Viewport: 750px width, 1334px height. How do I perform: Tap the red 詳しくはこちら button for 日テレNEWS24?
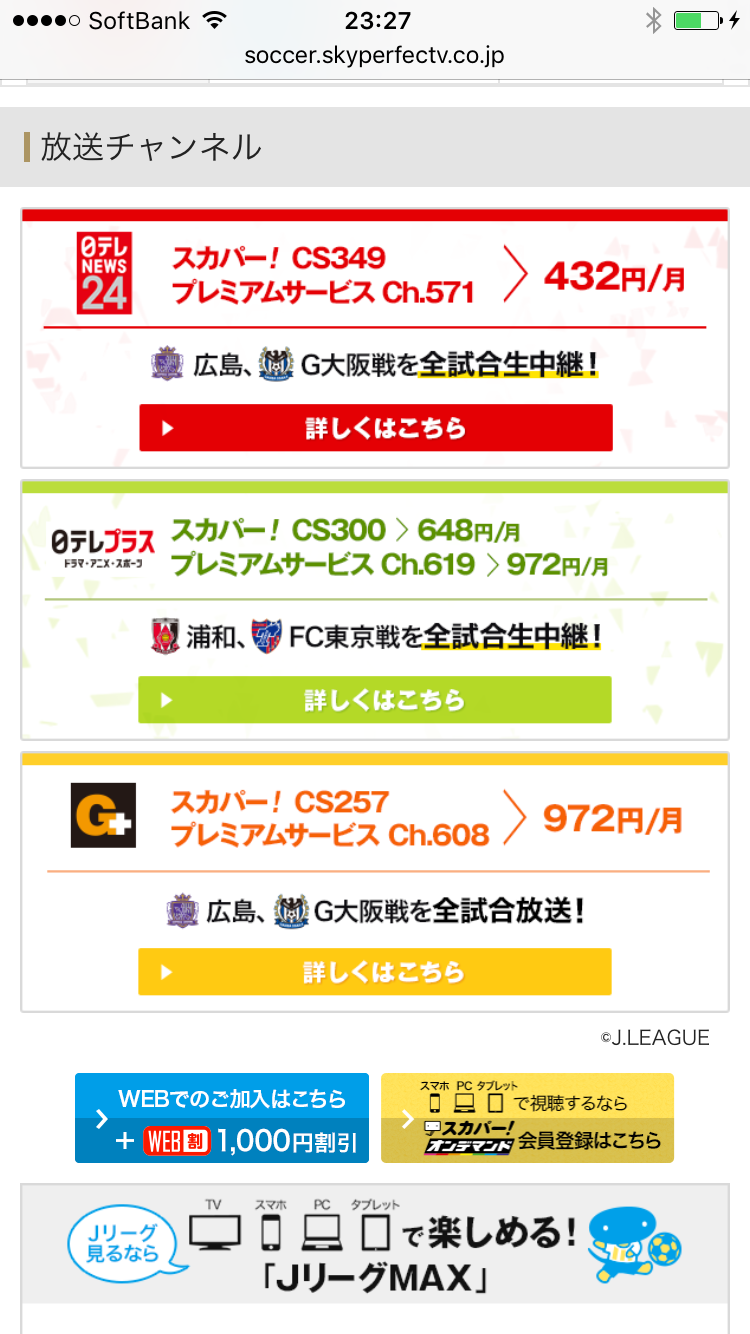pos(375,428)
